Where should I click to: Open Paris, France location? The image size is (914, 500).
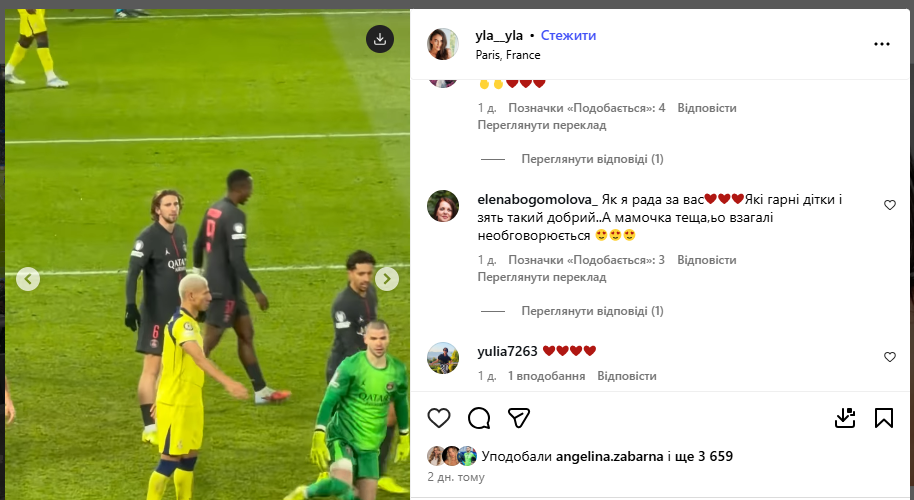click(x=508, y=55)
